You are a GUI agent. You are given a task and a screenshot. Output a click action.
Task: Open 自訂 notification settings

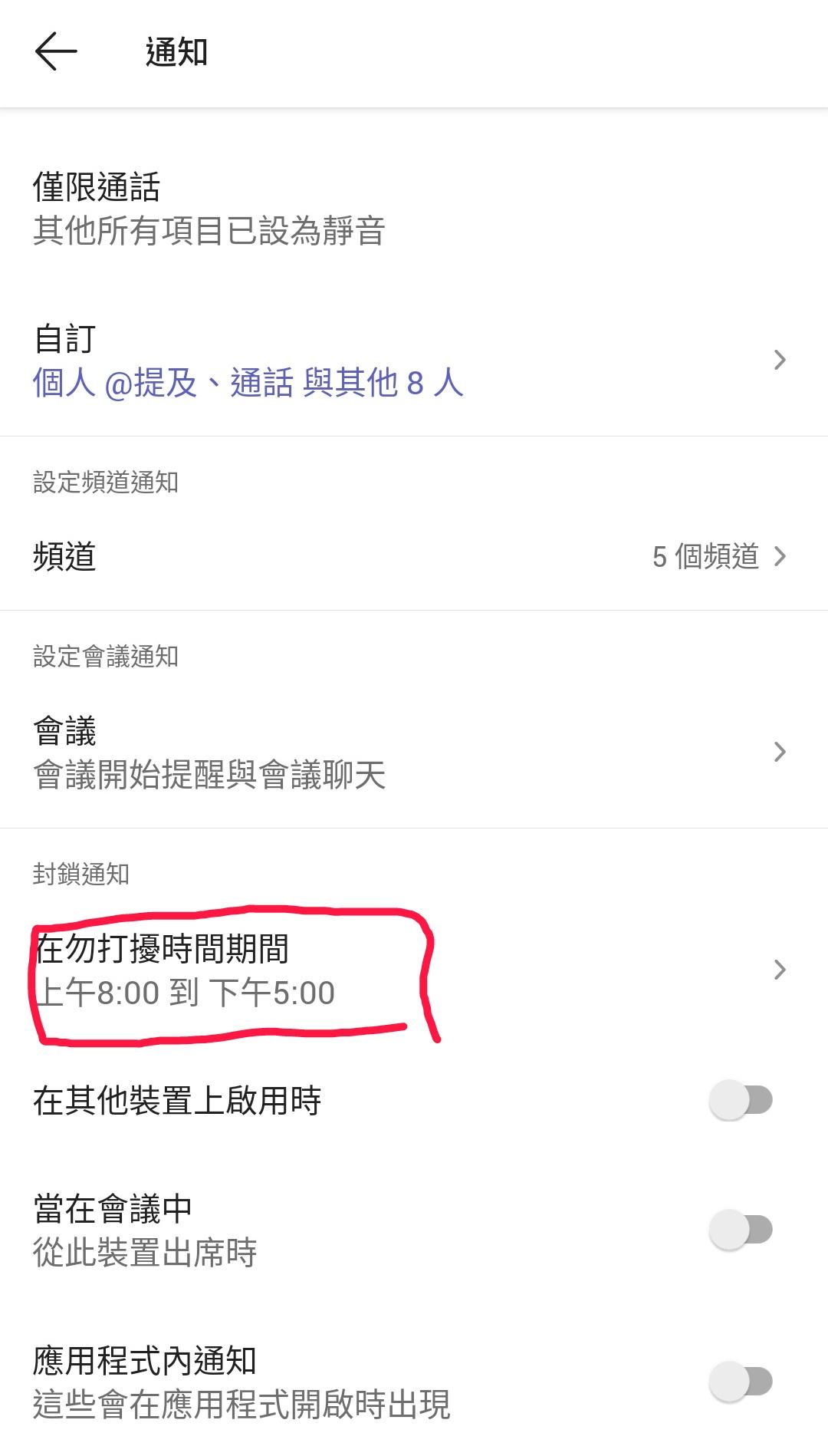414,361
